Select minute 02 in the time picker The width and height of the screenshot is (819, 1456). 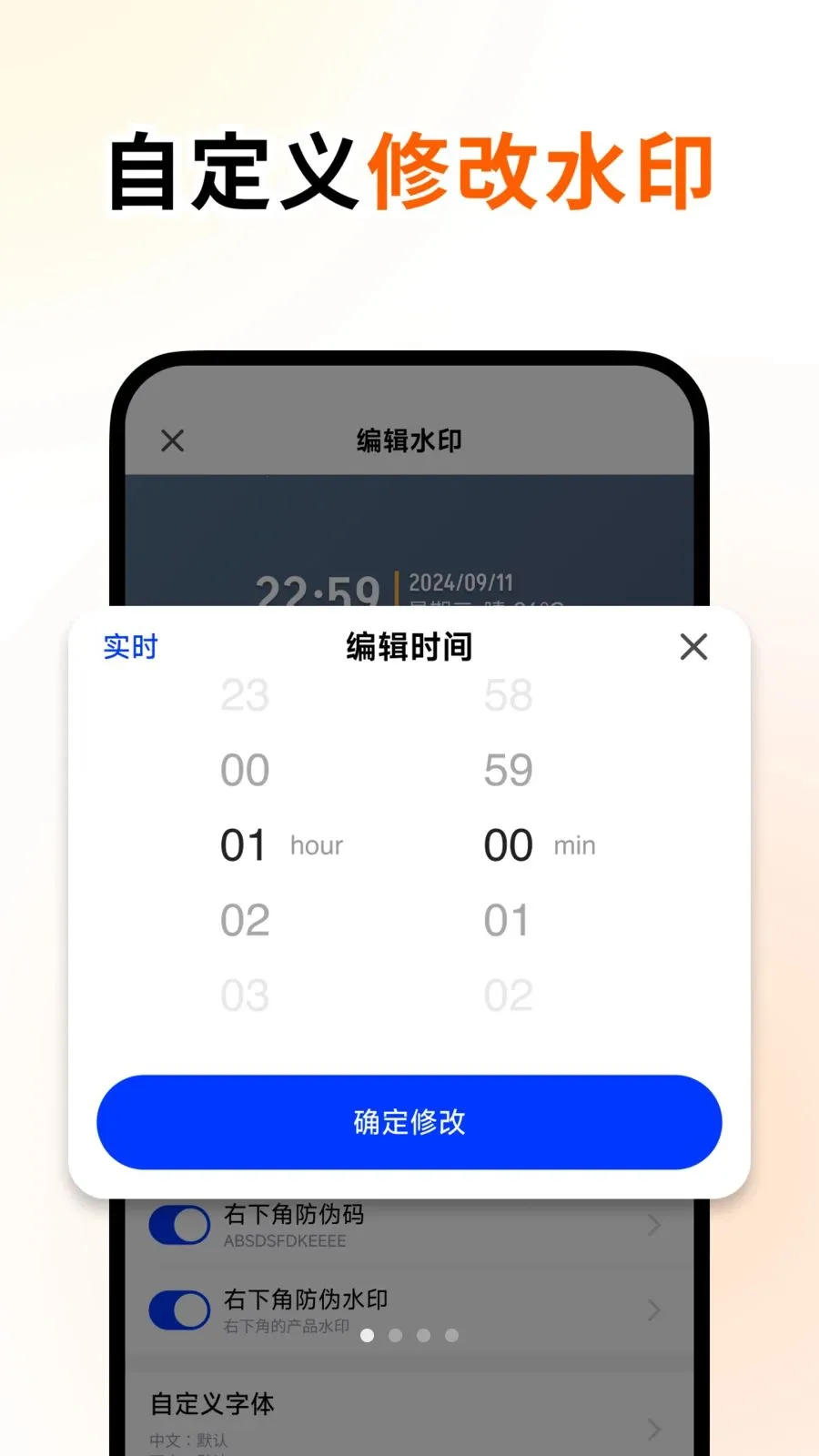click(x=510, y=994)
